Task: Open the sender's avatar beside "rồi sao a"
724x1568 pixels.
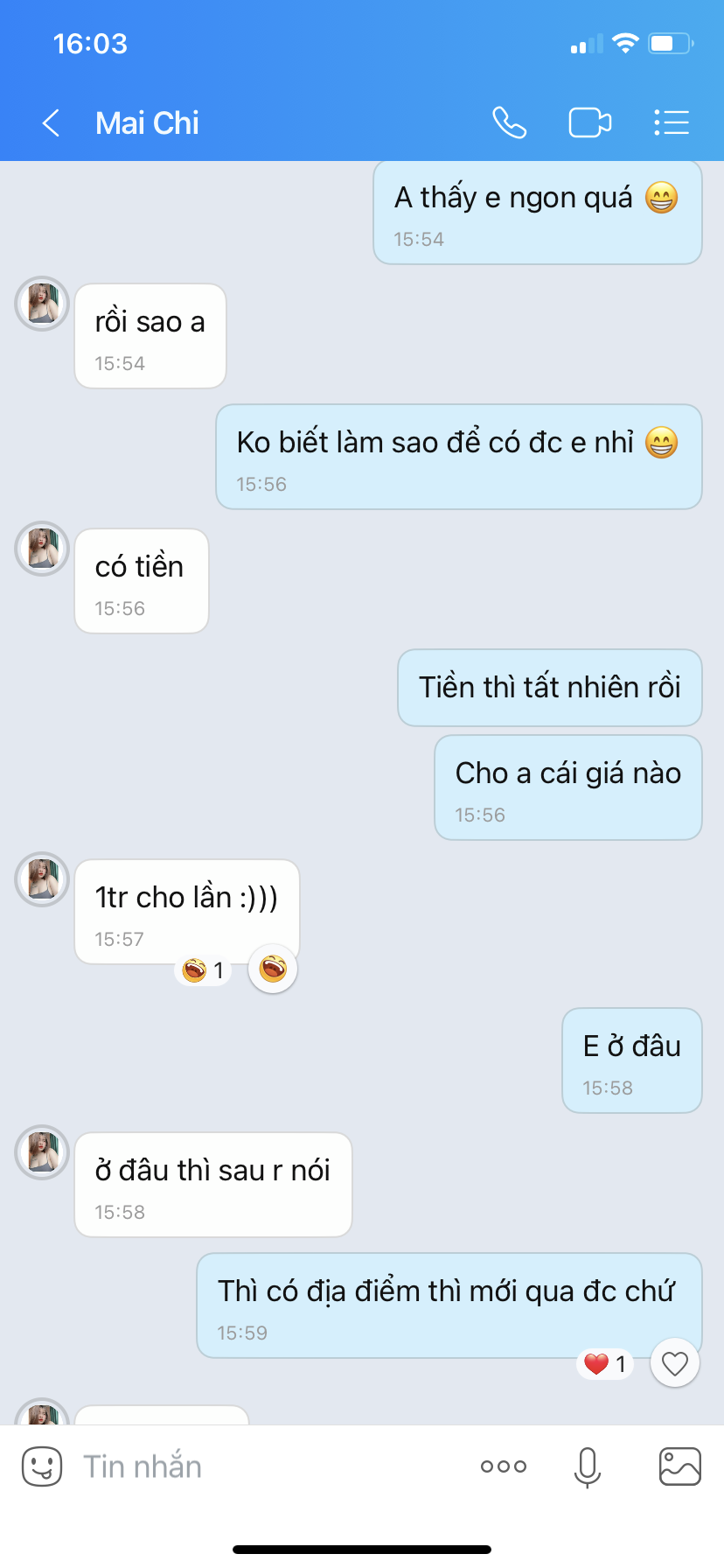Action: coord(42,304)
